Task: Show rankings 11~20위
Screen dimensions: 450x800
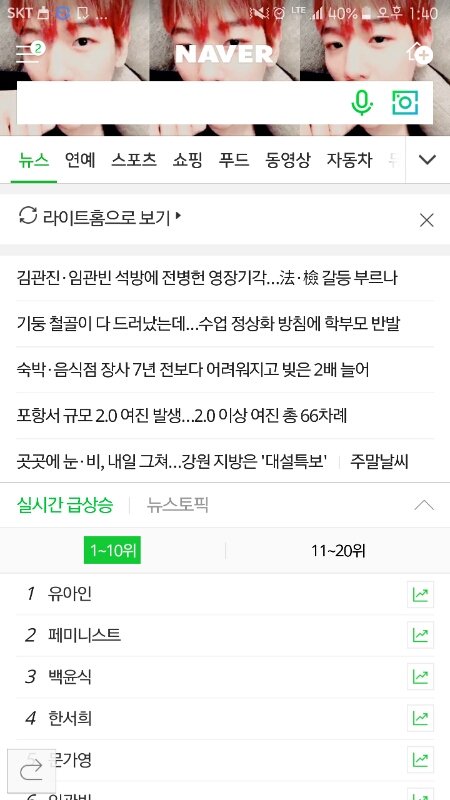Action: (338, 551)
